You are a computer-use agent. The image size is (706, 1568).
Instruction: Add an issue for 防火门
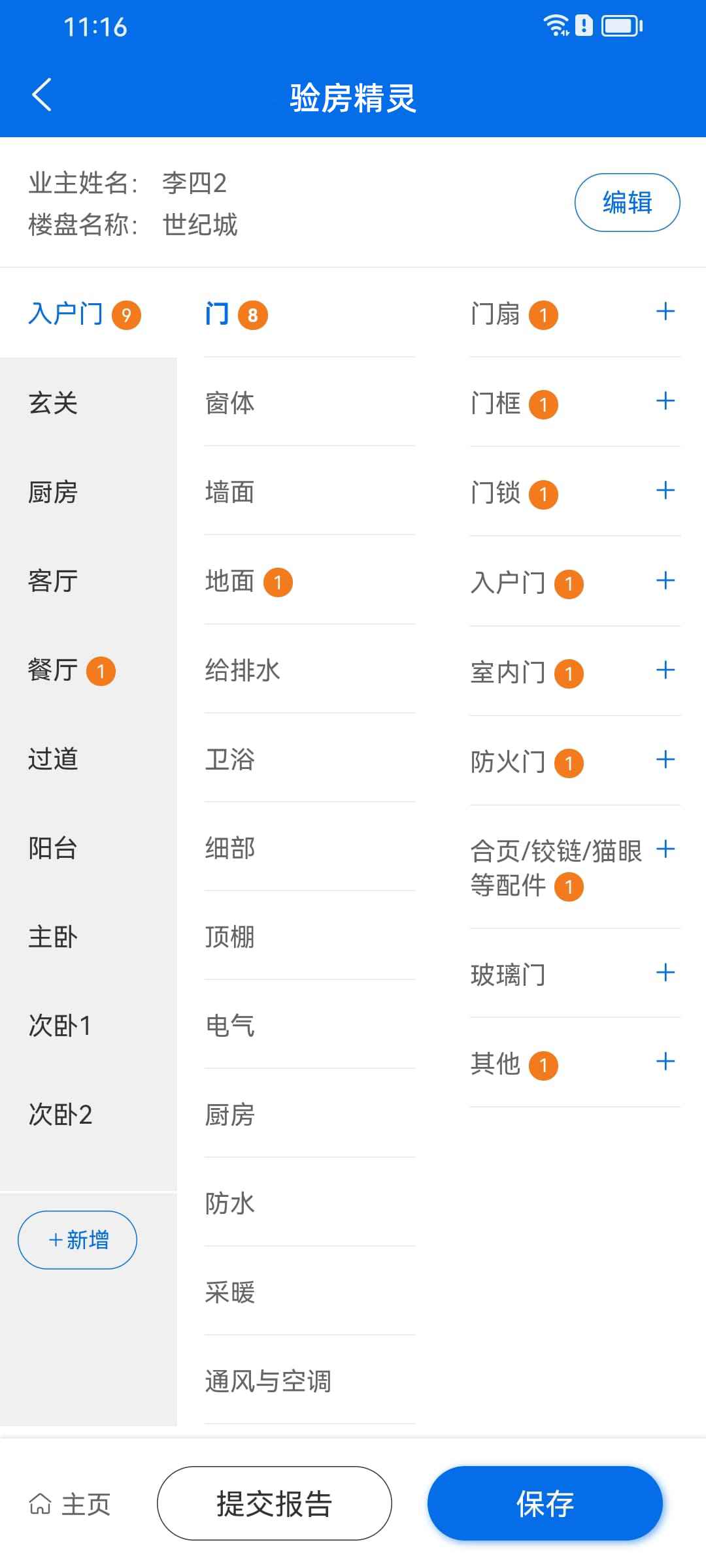tap(665, 760)
